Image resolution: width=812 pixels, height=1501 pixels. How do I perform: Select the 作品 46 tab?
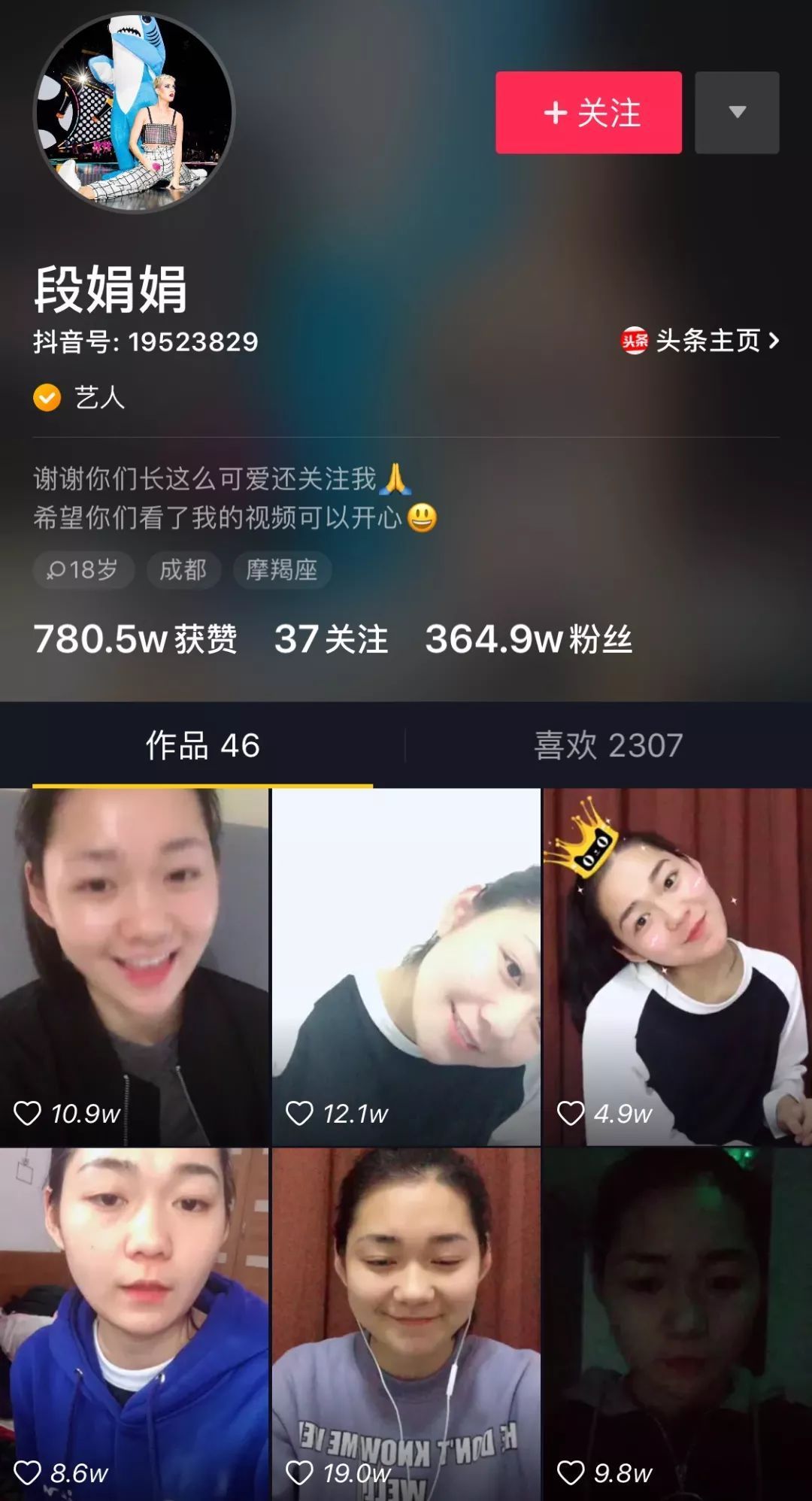(x=202, y=746)
